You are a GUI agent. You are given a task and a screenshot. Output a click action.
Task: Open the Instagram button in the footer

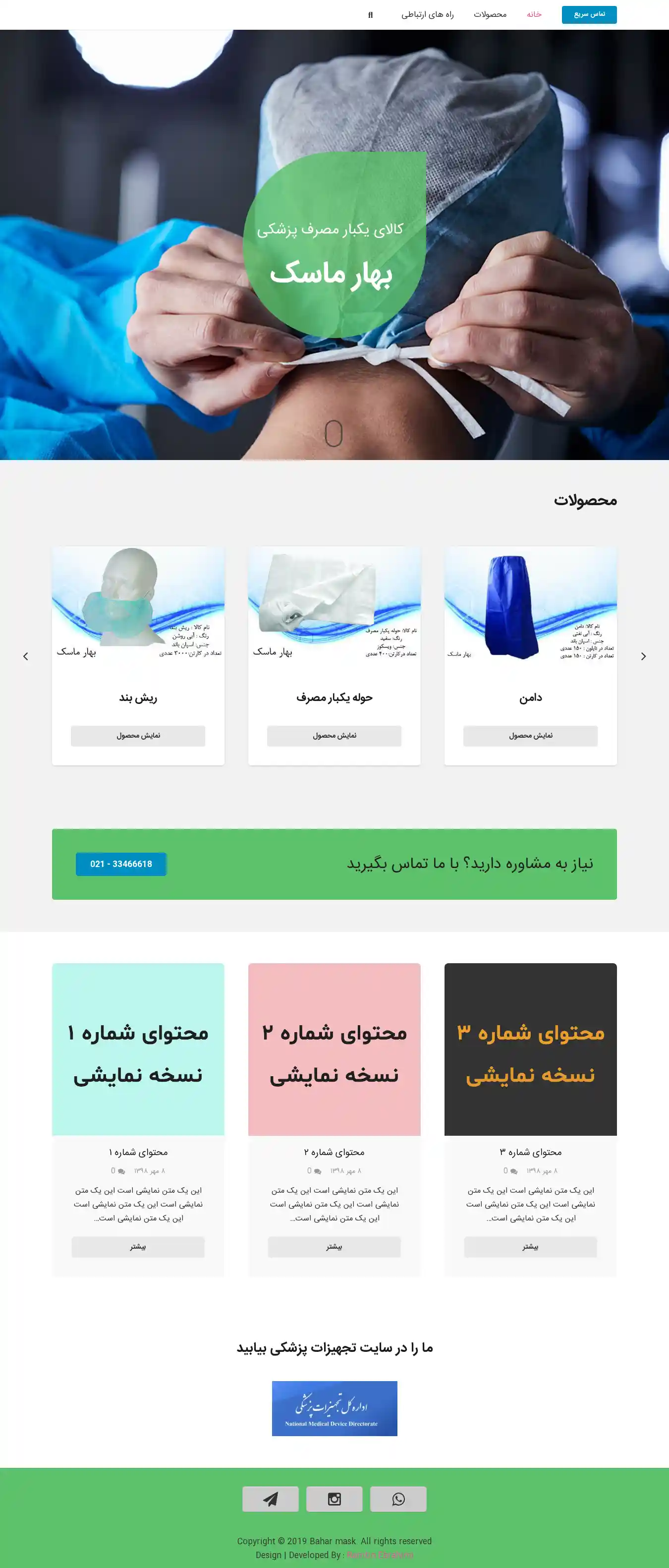click(334, 1499)
